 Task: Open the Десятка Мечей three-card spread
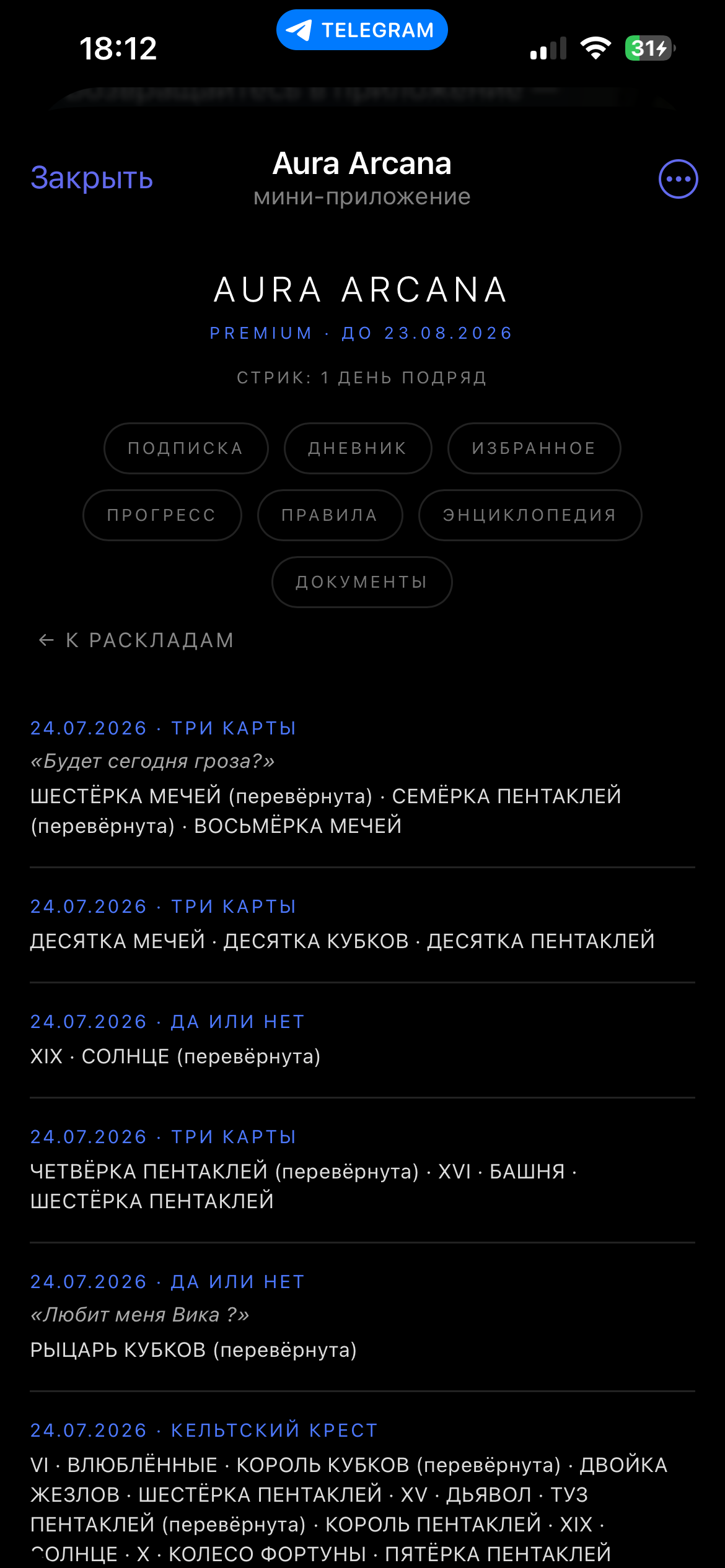[362, 924]
